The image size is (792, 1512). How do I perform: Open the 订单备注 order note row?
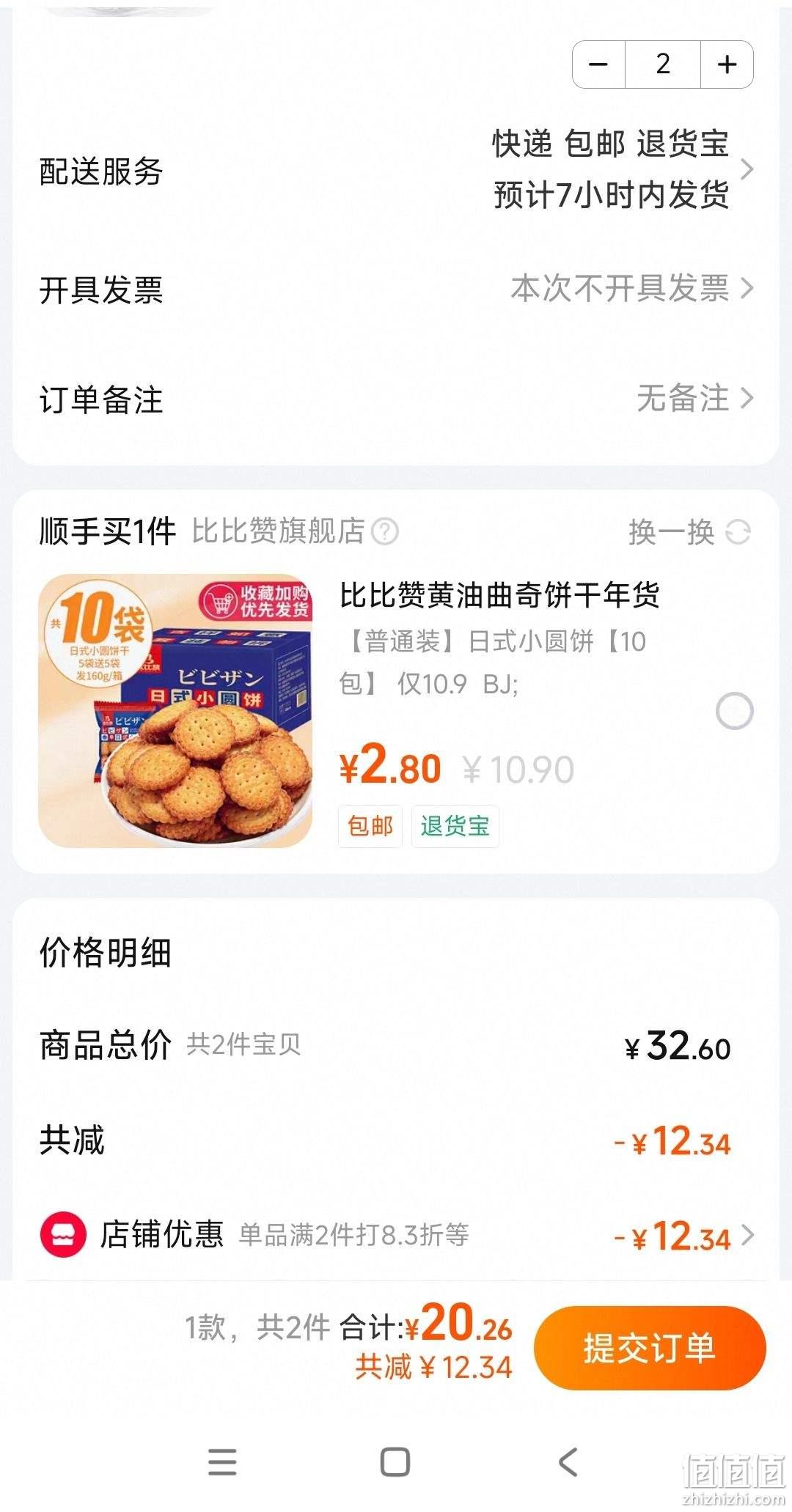(x=396, y=399)
